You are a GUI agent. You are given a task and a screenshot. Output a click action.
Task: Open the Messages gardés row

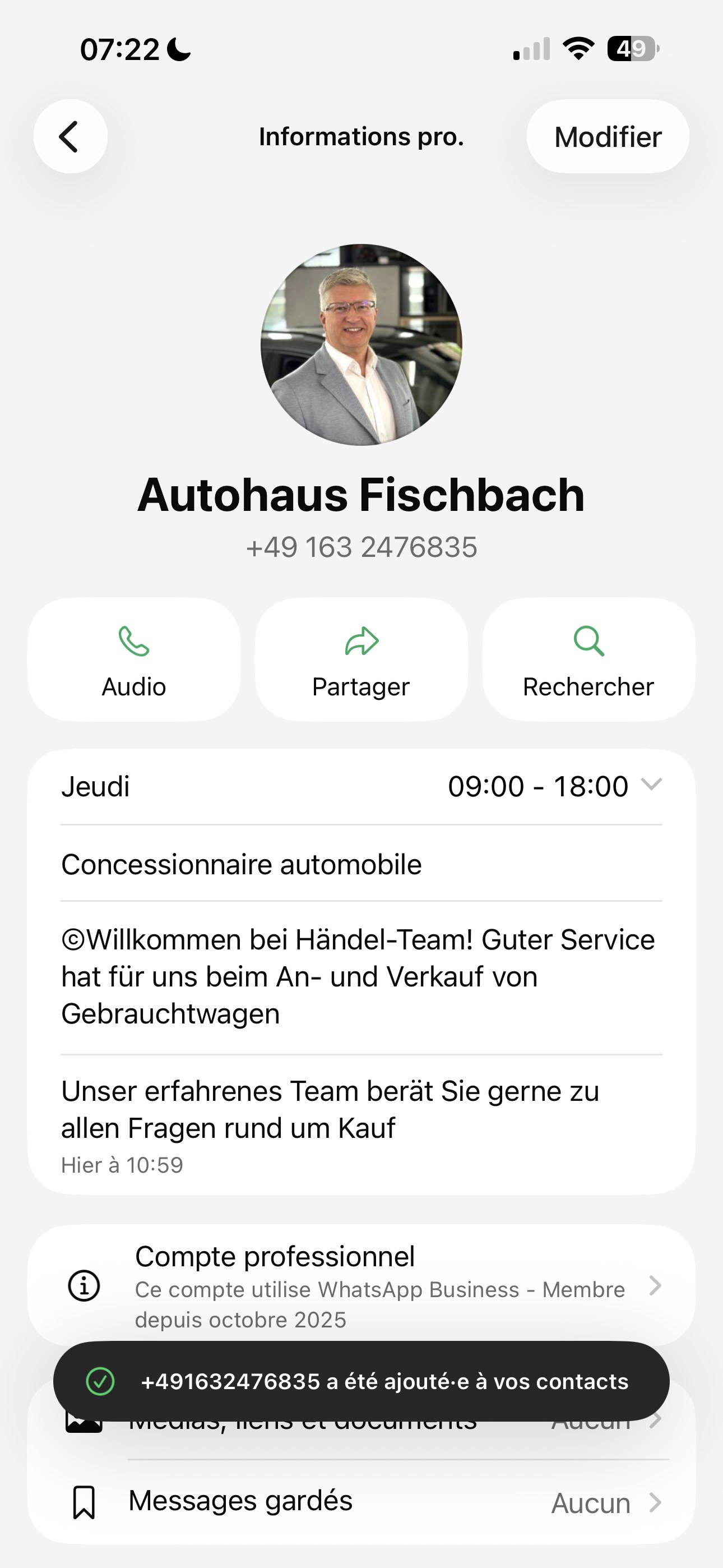[x=361, y=1502]
